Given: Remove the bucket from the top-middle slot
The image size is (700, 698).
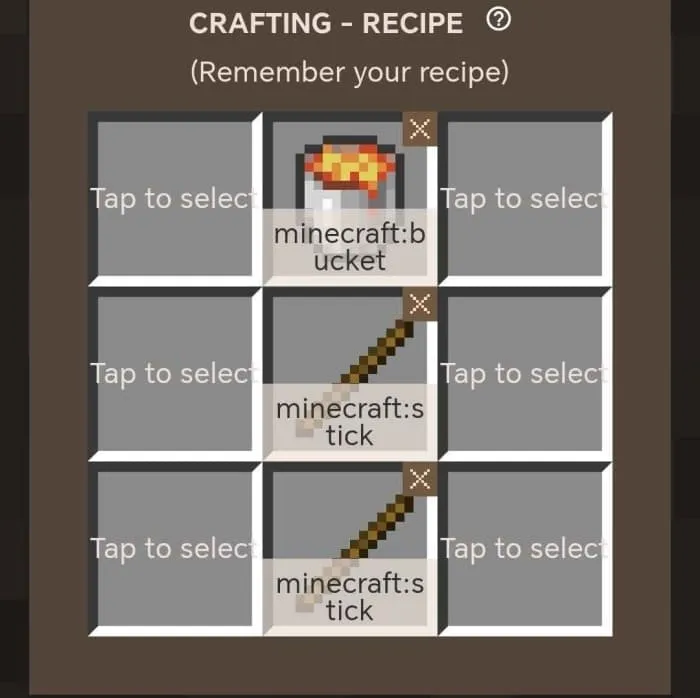Looking at the screenshot, I should point(419,129).
